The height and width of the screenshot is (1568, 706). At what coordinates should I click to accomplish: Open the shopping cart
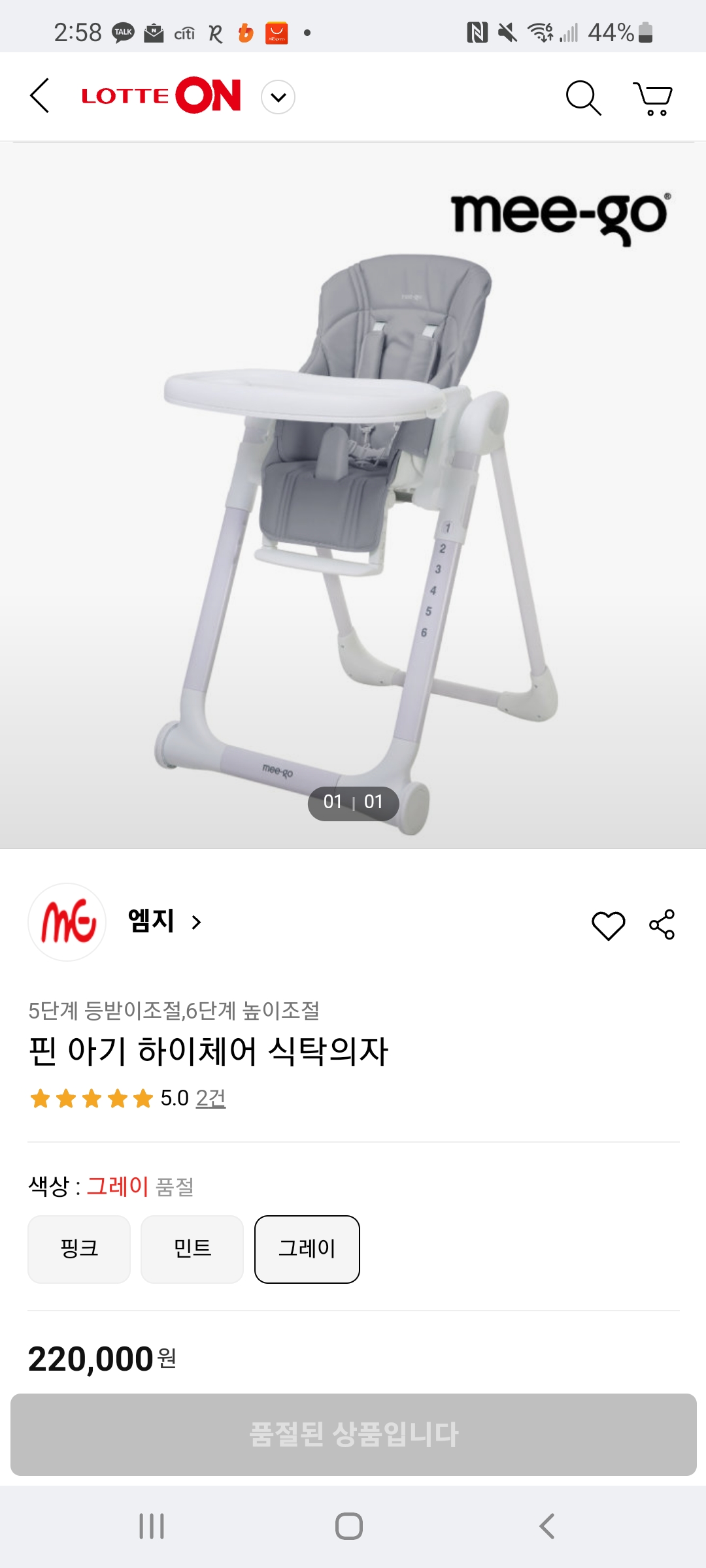(652, 99)
